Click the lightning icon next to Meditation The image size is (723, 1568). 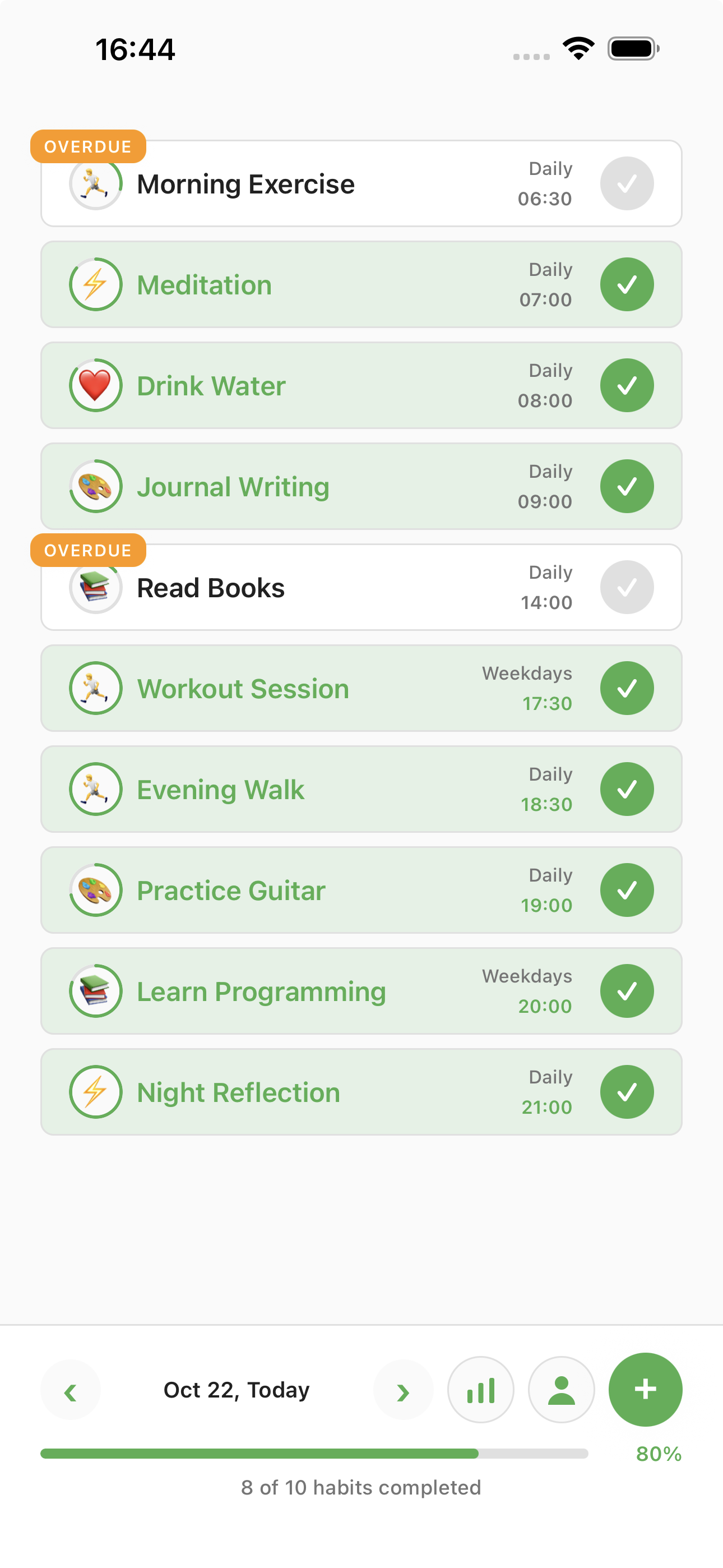[x=95, y=284]
